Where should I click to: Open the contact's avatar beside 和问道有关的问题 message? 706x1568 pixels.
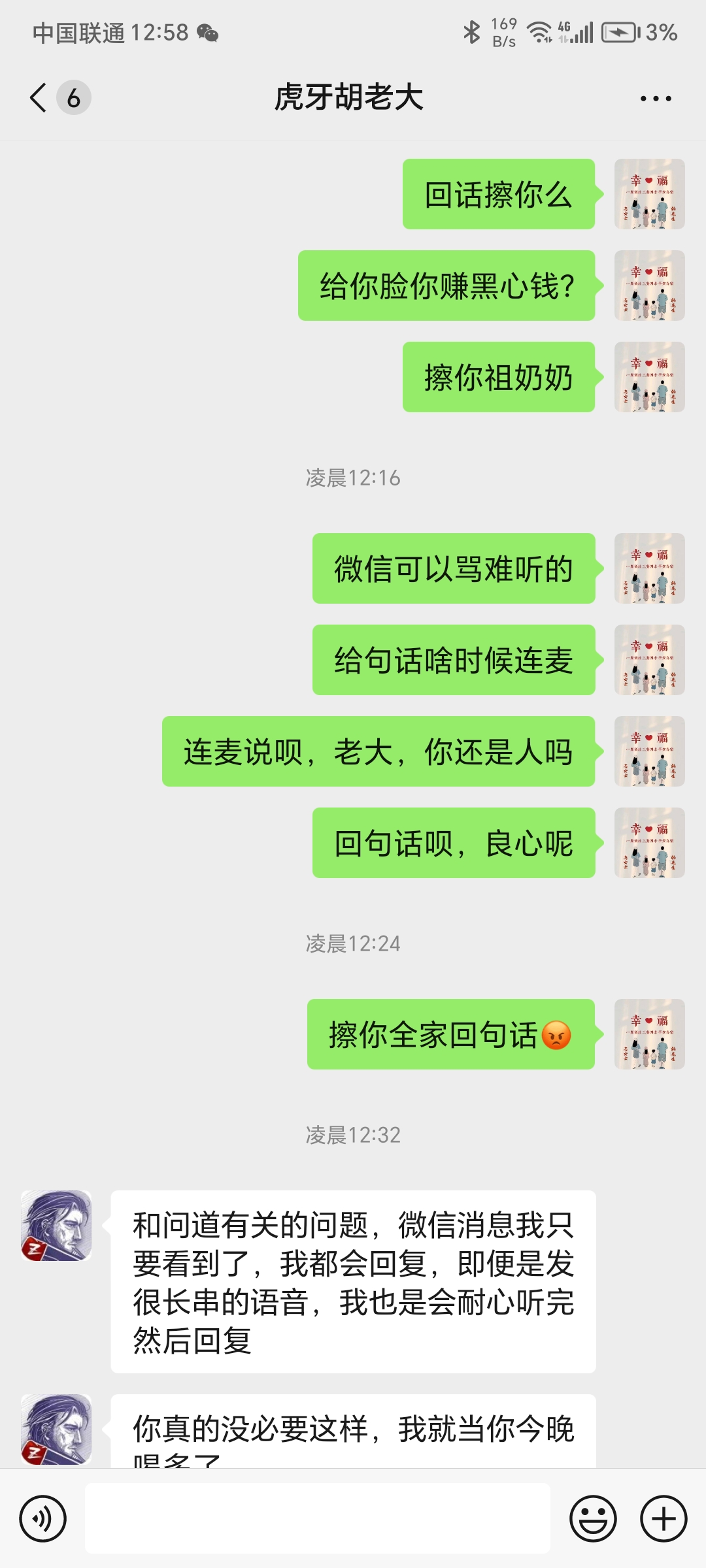point(56,1226)
